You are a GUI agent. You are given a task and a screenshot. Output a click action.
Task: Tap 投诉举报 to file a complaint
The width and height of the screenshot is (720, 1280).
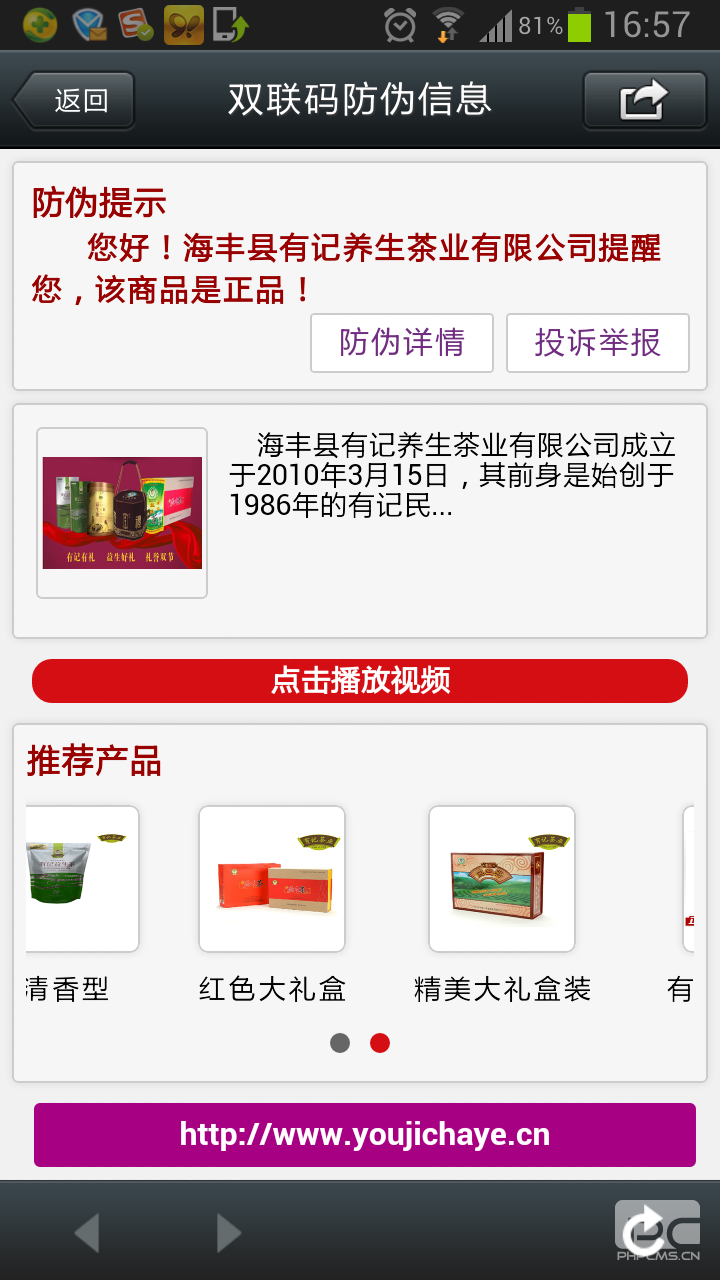tap(597, 343)
